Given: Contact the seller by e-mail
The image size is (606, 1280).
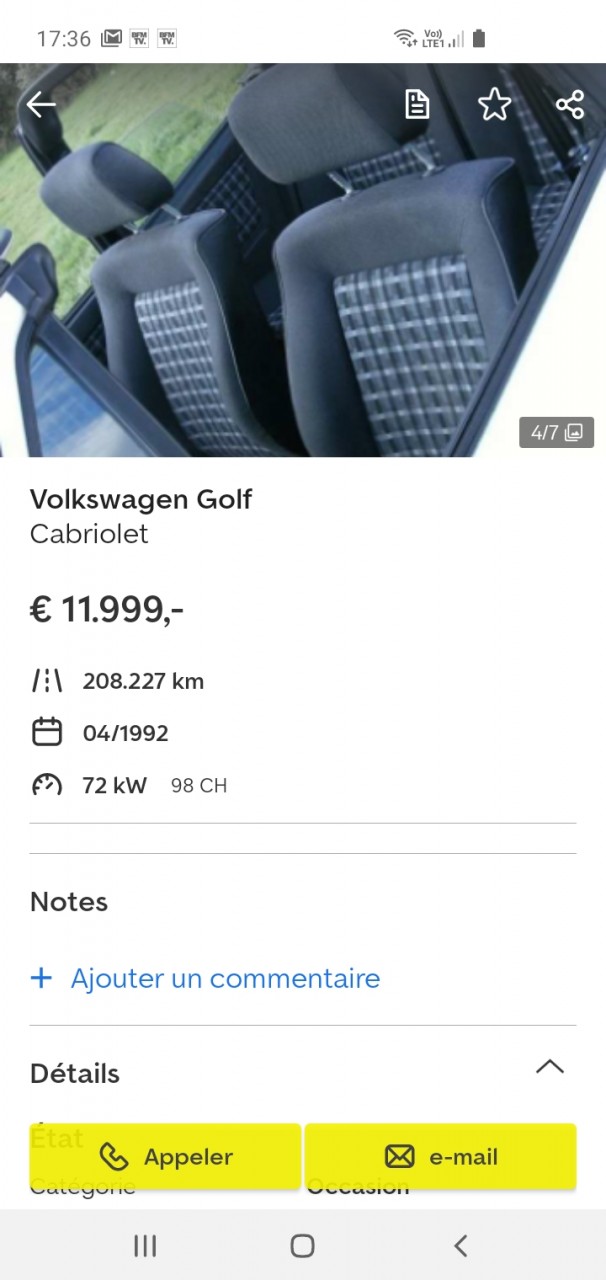Looking at the screenshot, I should [441, 1157].
